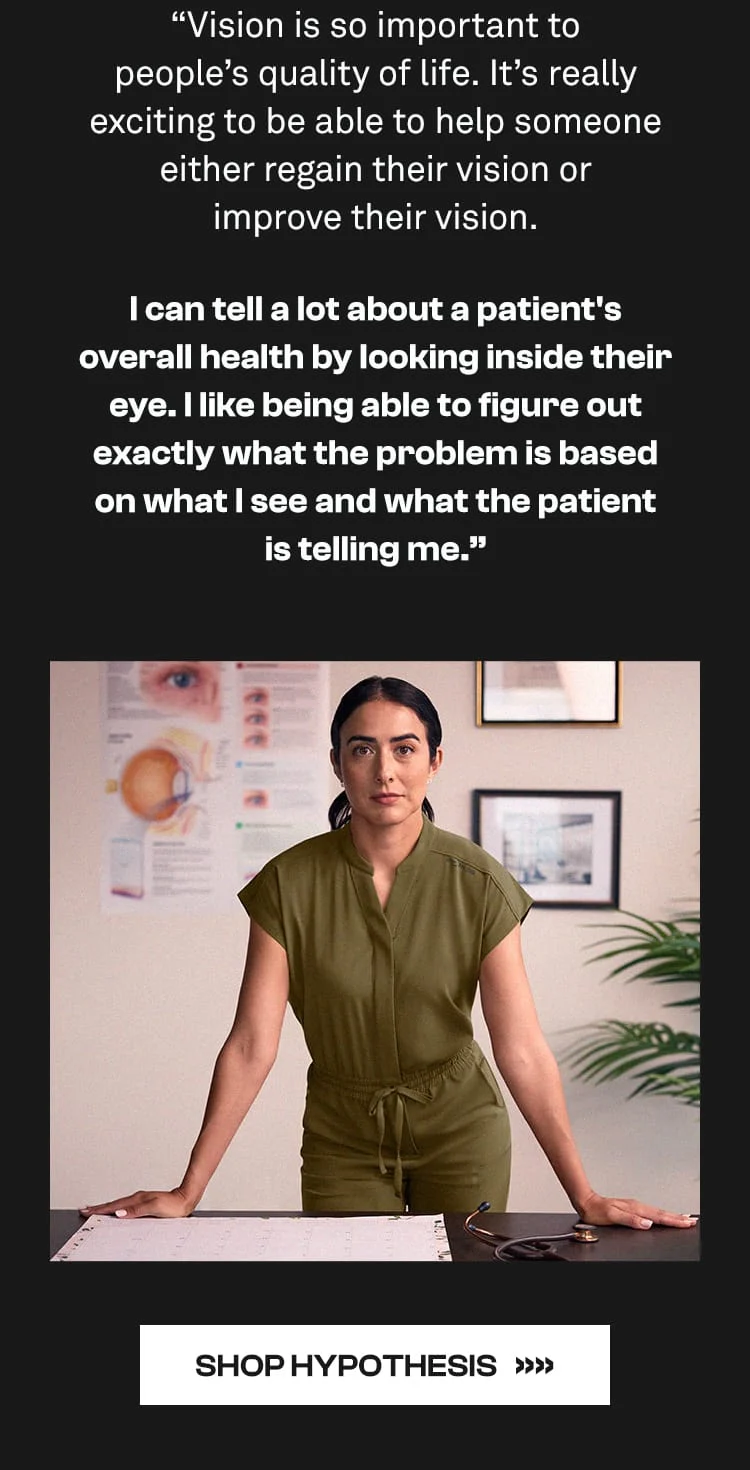Open the Hypothesis collection via the banner link
The image size is (750, 1470).
click(374, 1364)
